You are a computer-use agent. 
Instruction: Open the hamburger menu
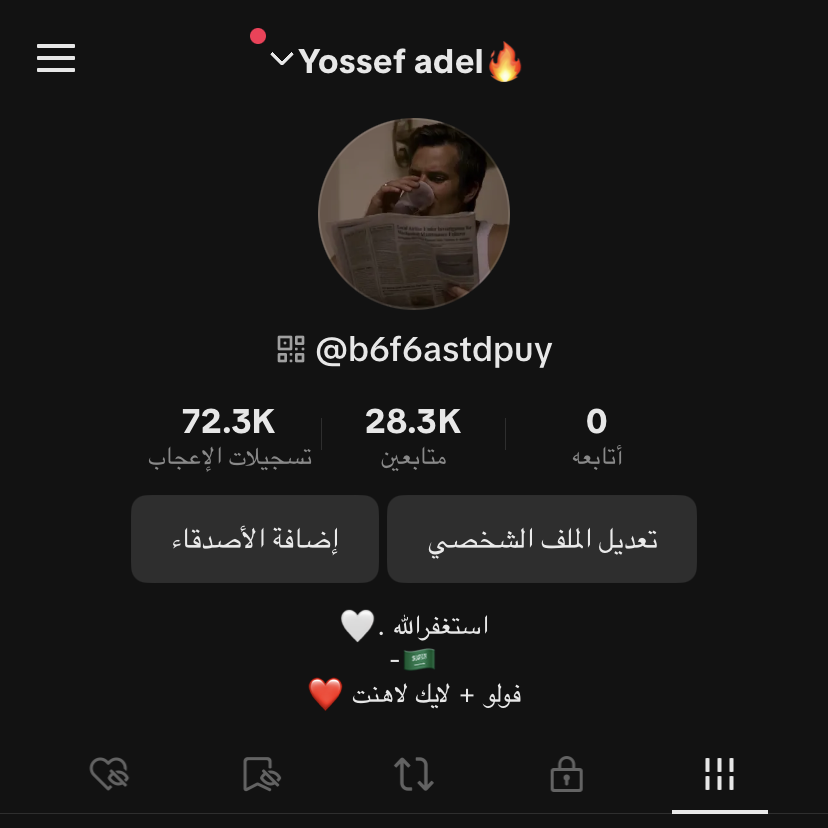[x=56, y=58]
